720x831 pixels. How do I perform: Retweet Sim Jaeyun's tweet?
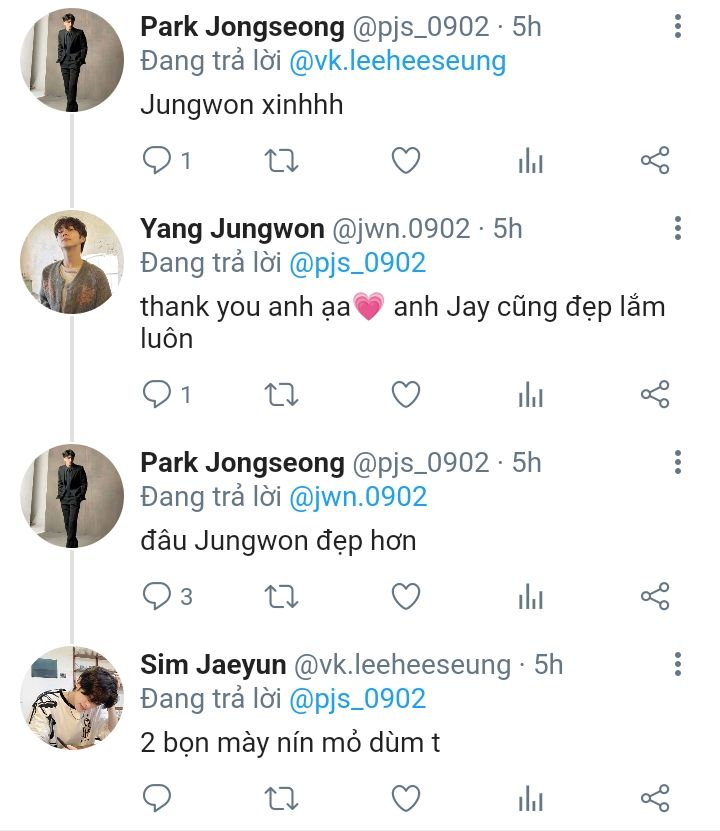point(281,798)
